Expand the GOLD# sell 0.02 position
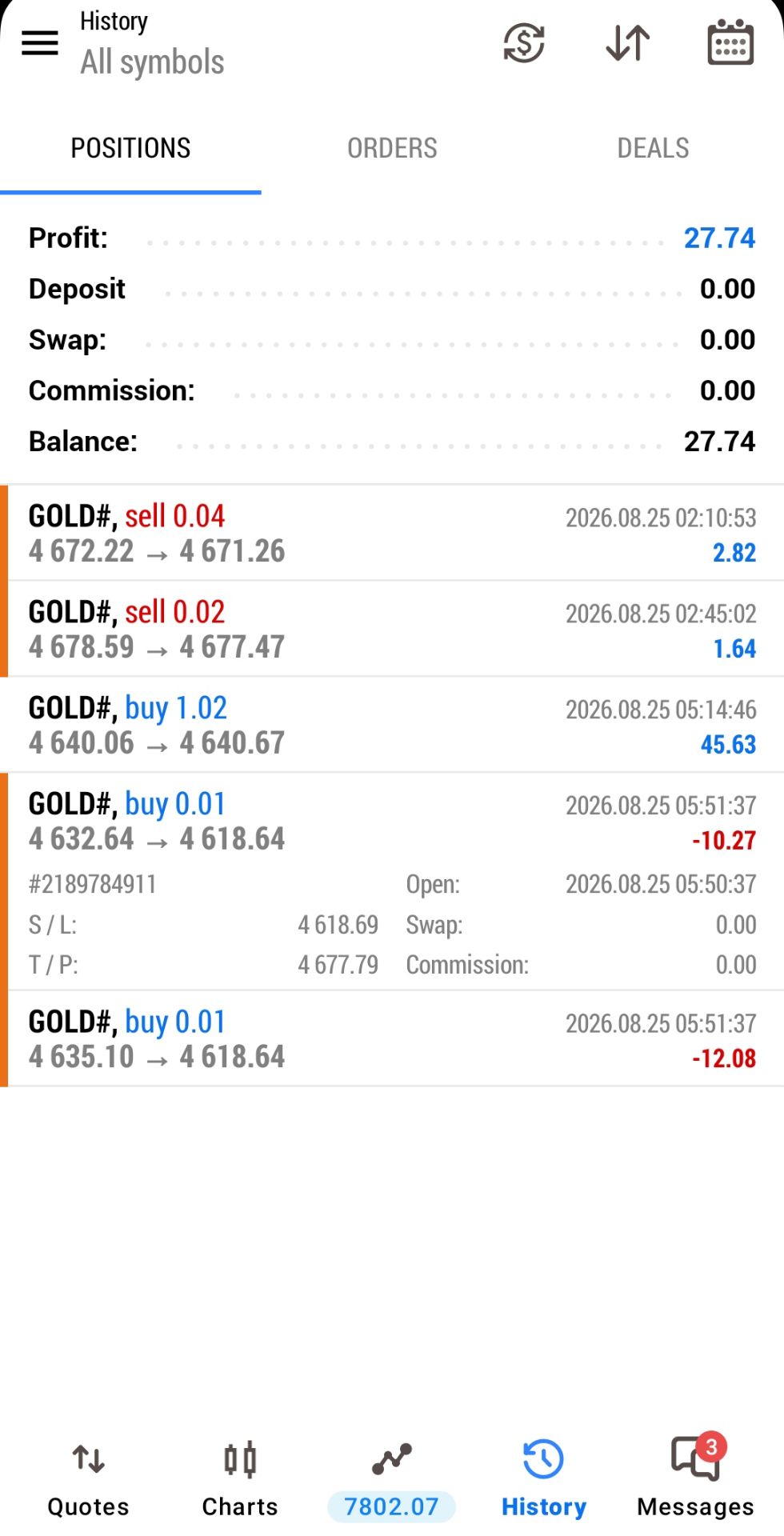The height and width of the screenshot is (1536, 784). pyautogui.click(x=392, y=629)
